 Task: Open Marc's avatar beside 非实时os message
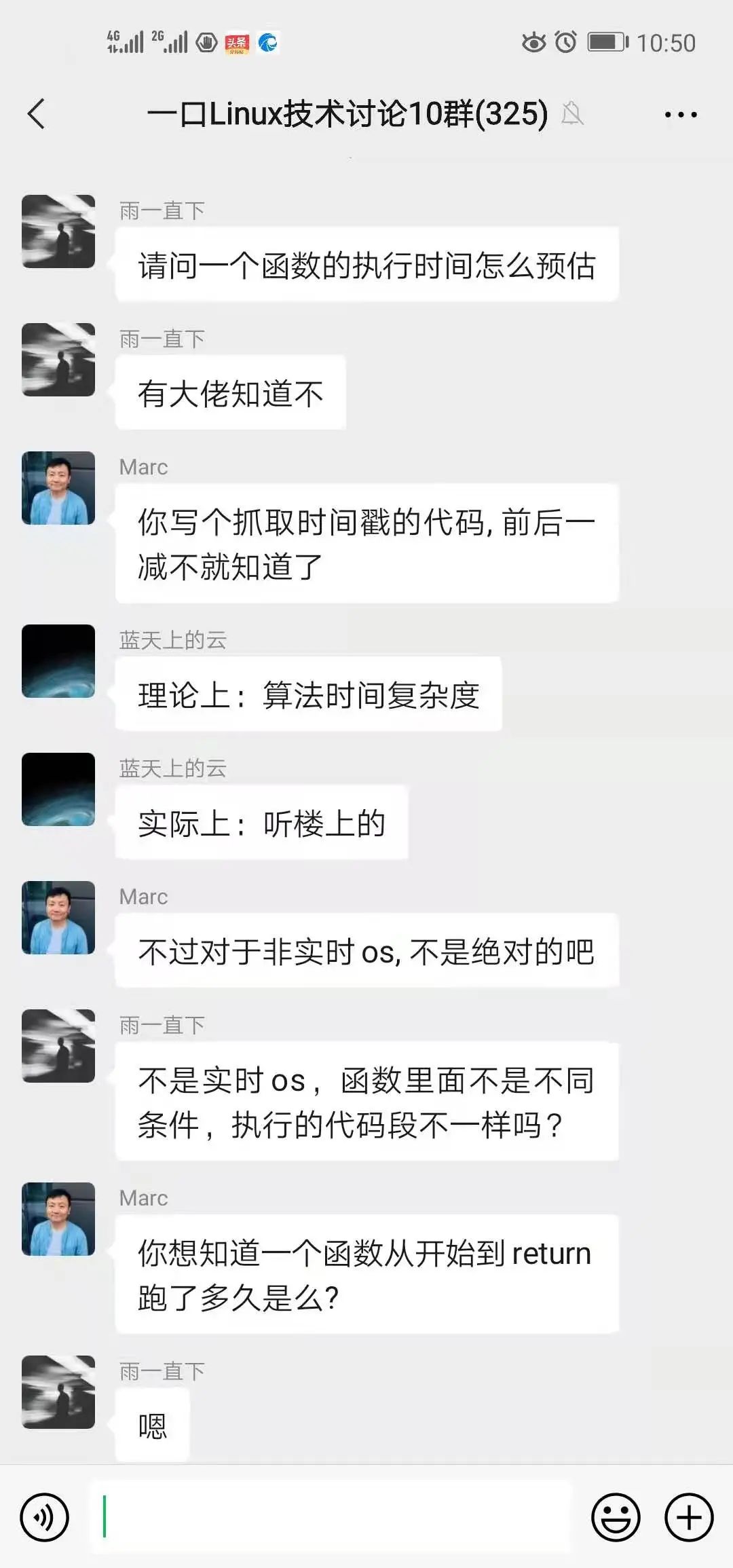coord(58,918)
